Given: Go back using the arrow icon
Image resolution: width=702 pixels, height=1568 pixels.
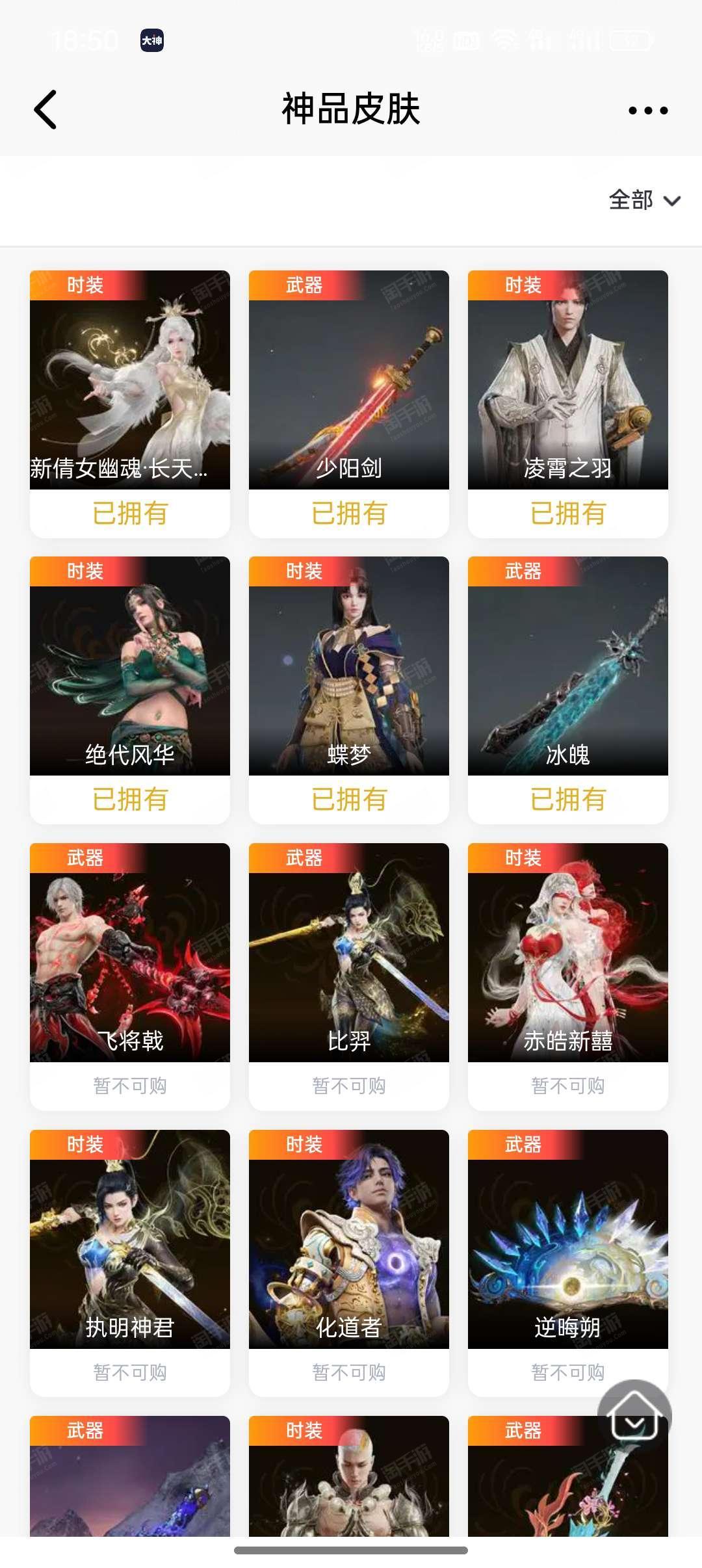Looking at the screenshot, I should tap(45, 109).
